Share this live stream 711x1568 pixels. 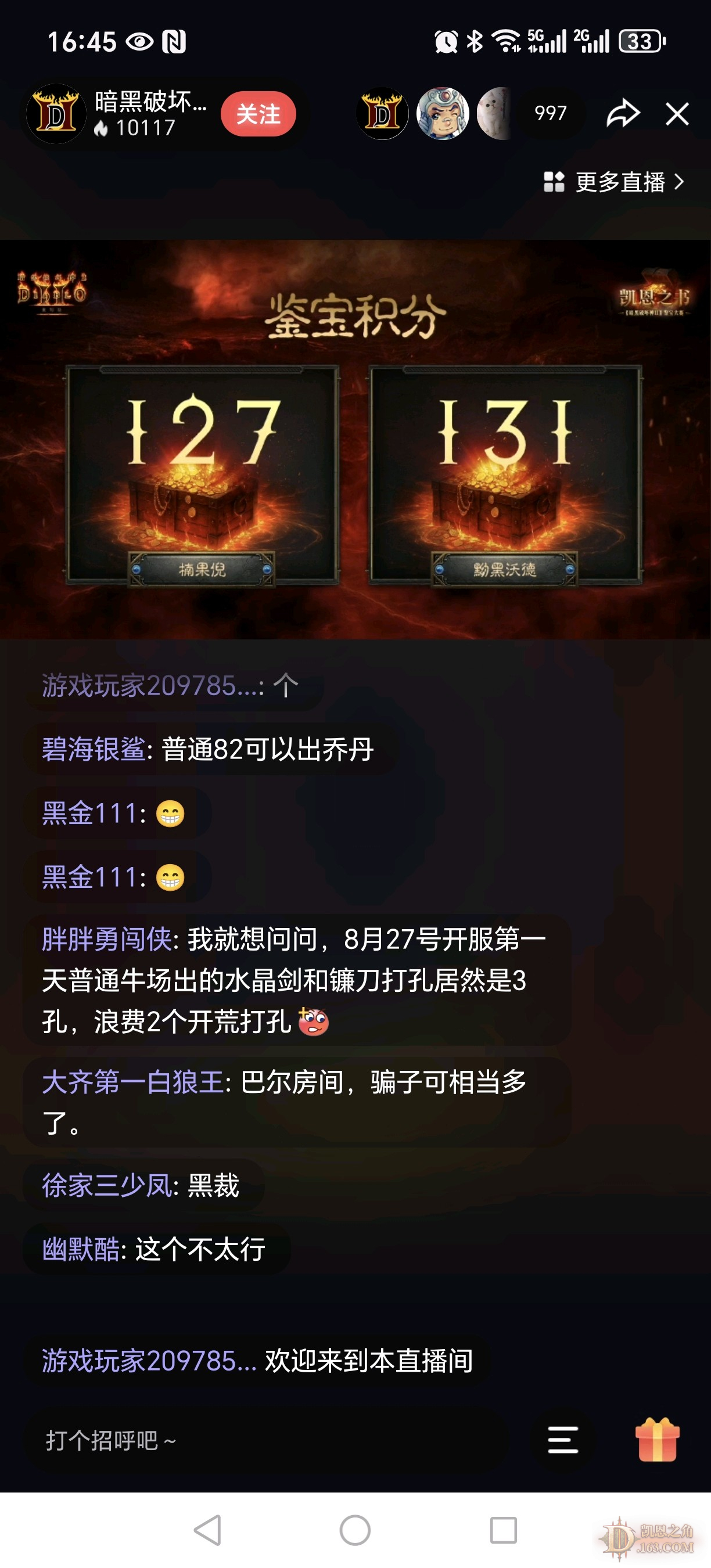tap(623, 114)
